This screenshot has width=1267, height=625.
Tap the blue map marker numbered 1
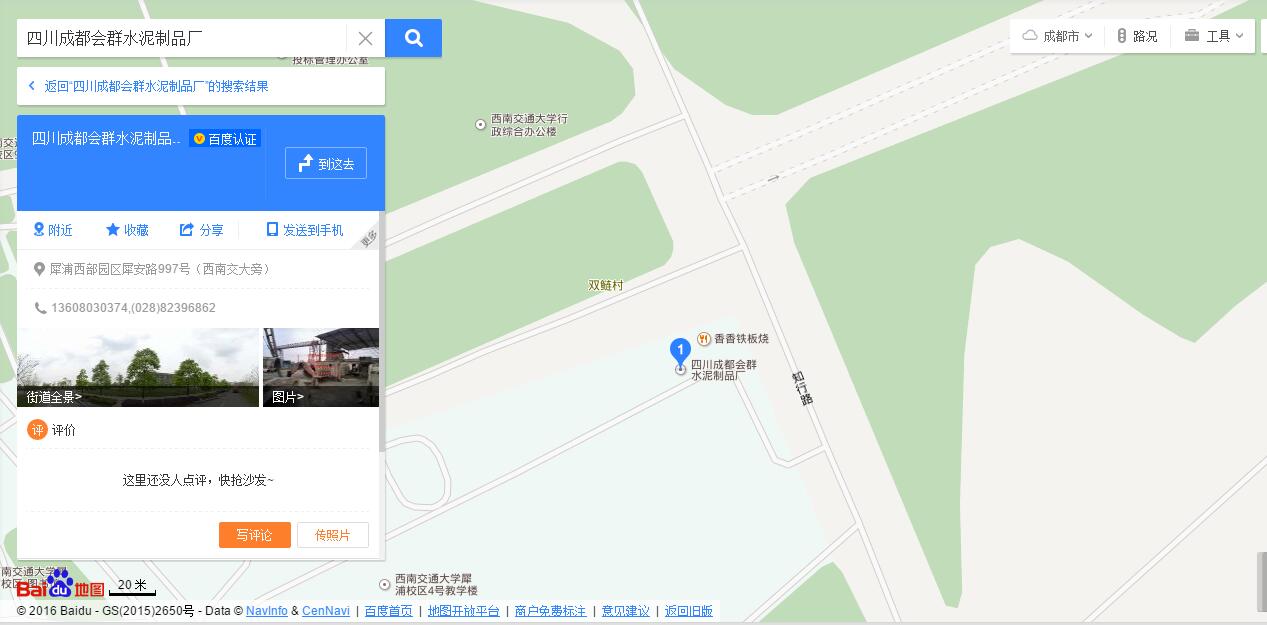(x=680, y=351)
